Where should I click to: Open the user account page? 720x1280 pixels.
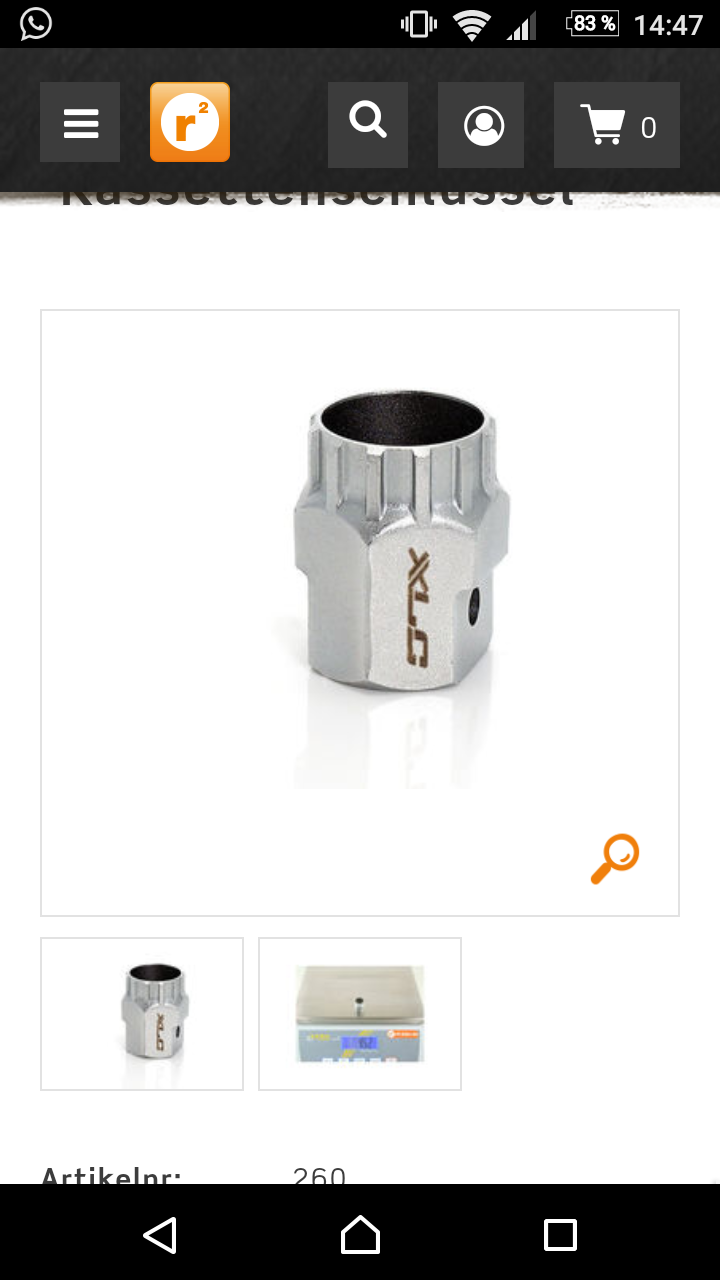(x=483, y=125)
